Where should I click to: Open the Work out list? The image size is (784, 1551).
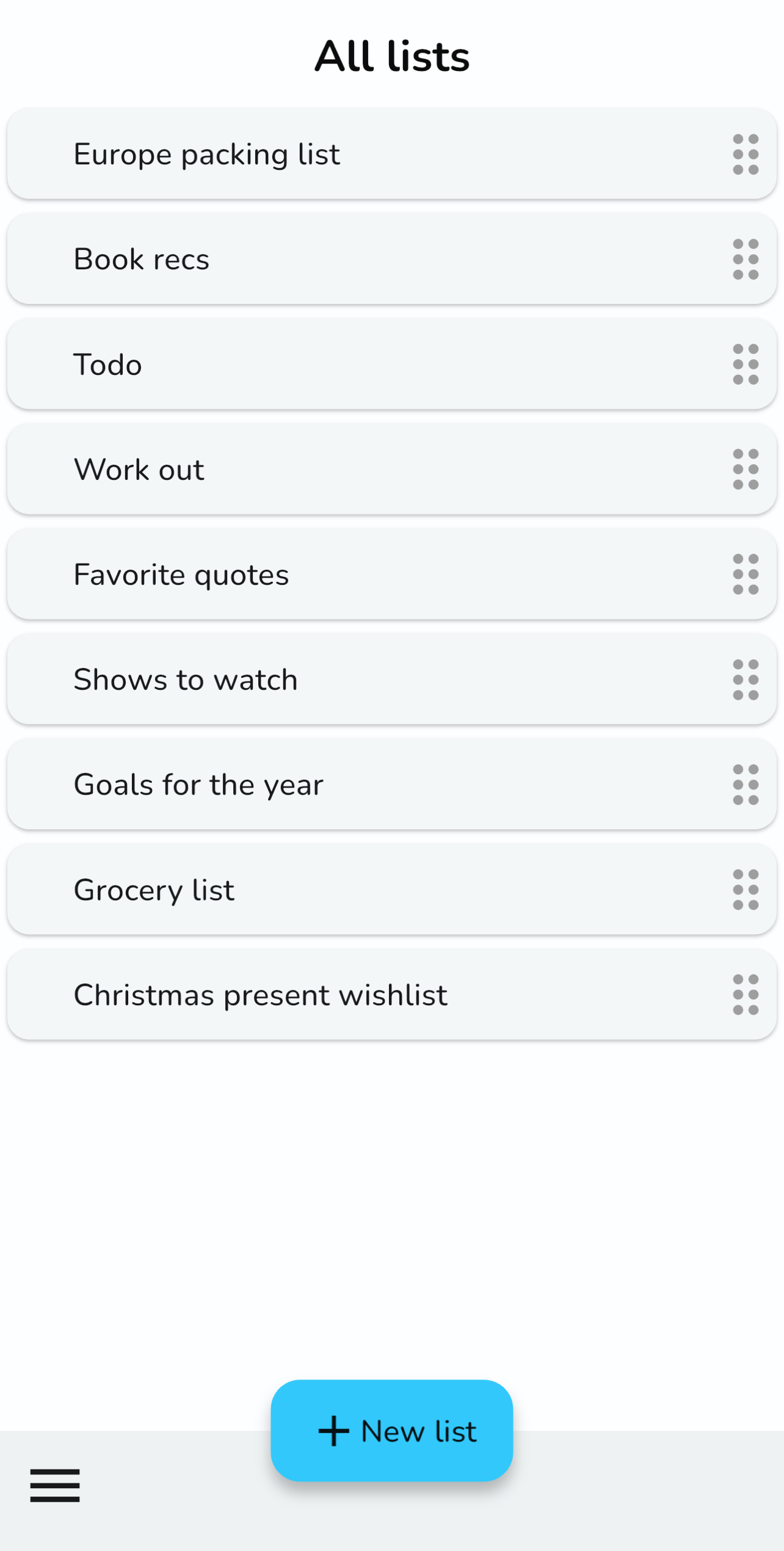[305, 469]
